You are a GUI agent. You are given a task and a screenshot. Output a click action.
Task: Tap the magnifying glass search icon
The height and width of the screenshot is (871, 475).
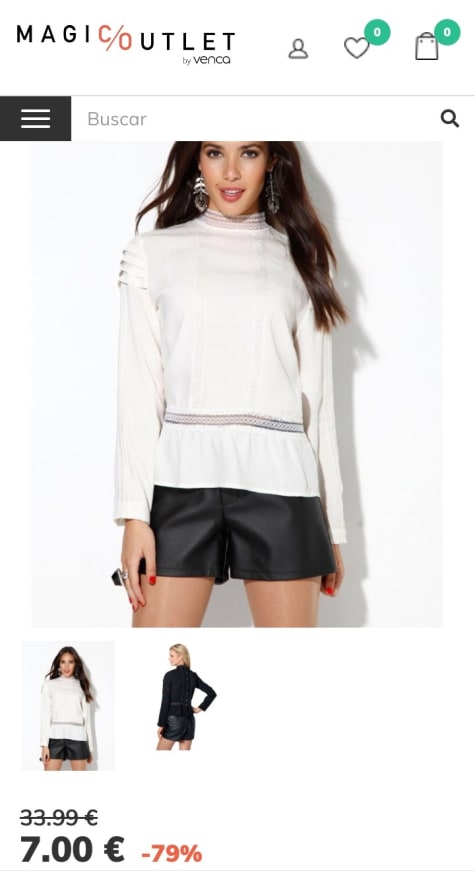tap(449, 118)
